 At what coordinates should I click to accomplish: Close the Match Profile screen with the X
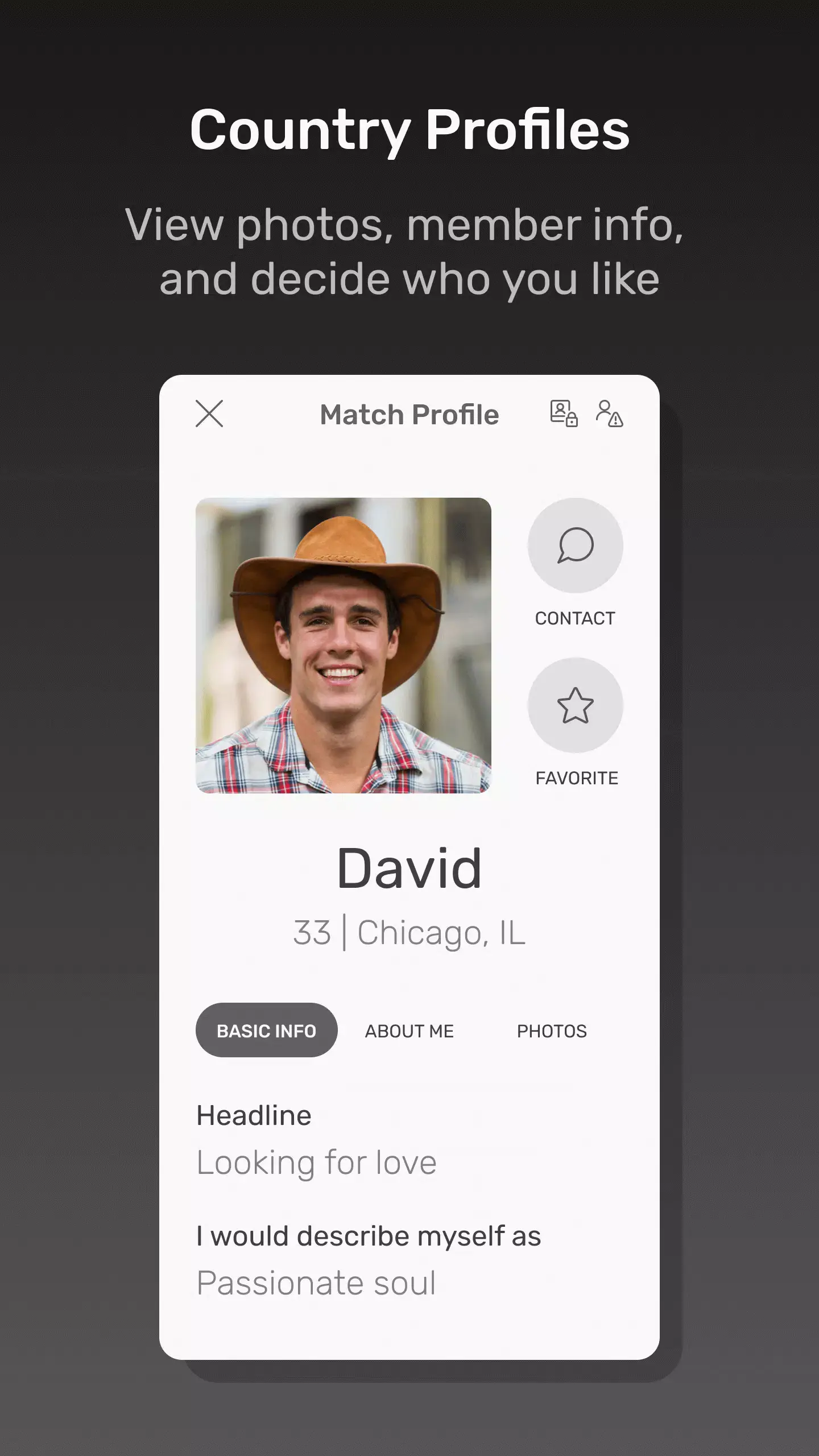click(x=210, y=414)
